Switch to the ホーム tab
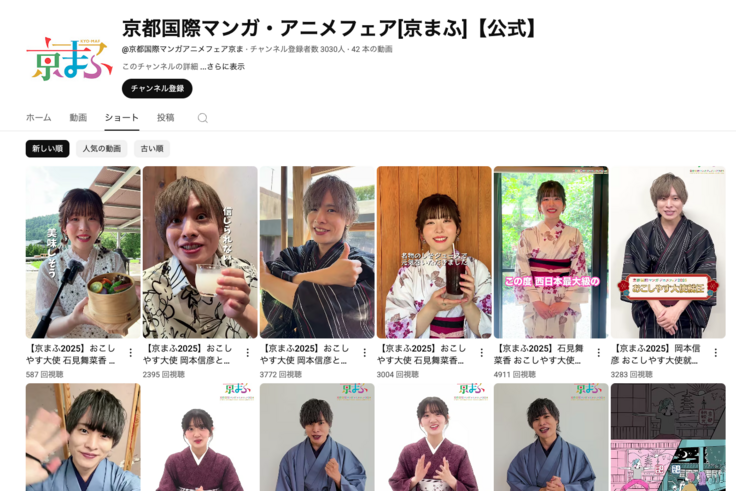Screen dimensions: 736x491 [x=38, y=117]
